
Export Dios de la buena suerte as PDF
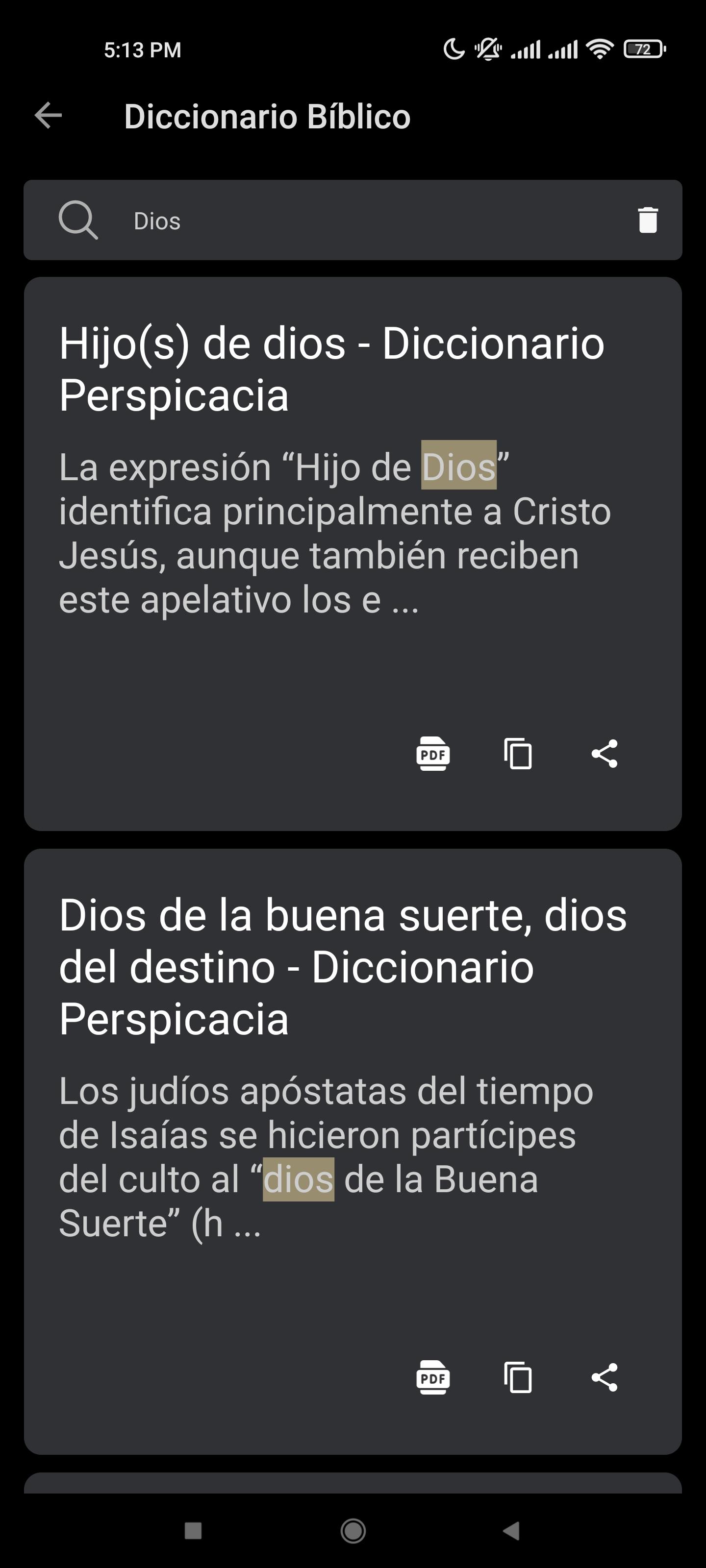tap(433, 1377)
